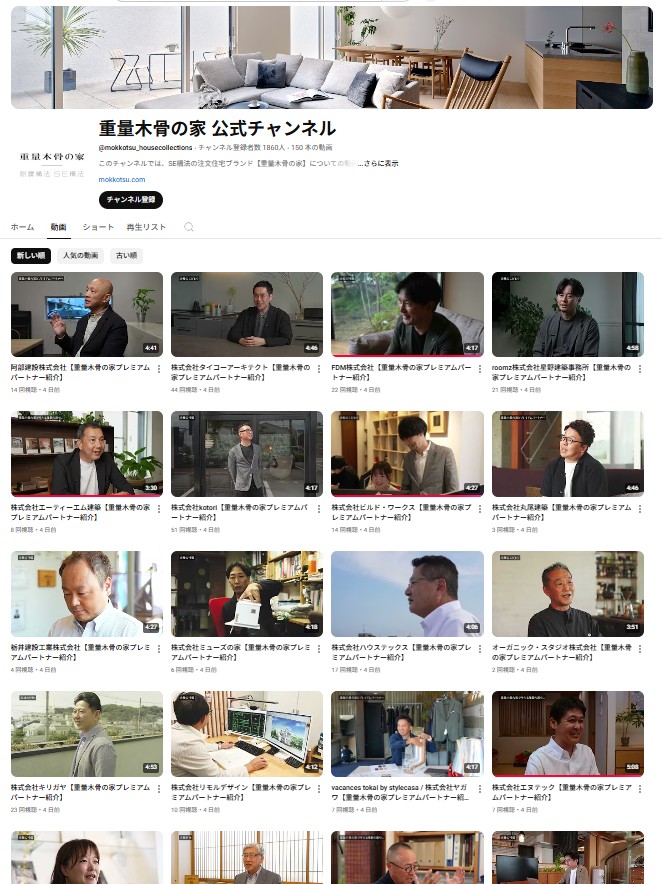Play the 株式会社エーティーエム建築 video
Viewport: 662px width, 884px height.
[x=87, y=454]
